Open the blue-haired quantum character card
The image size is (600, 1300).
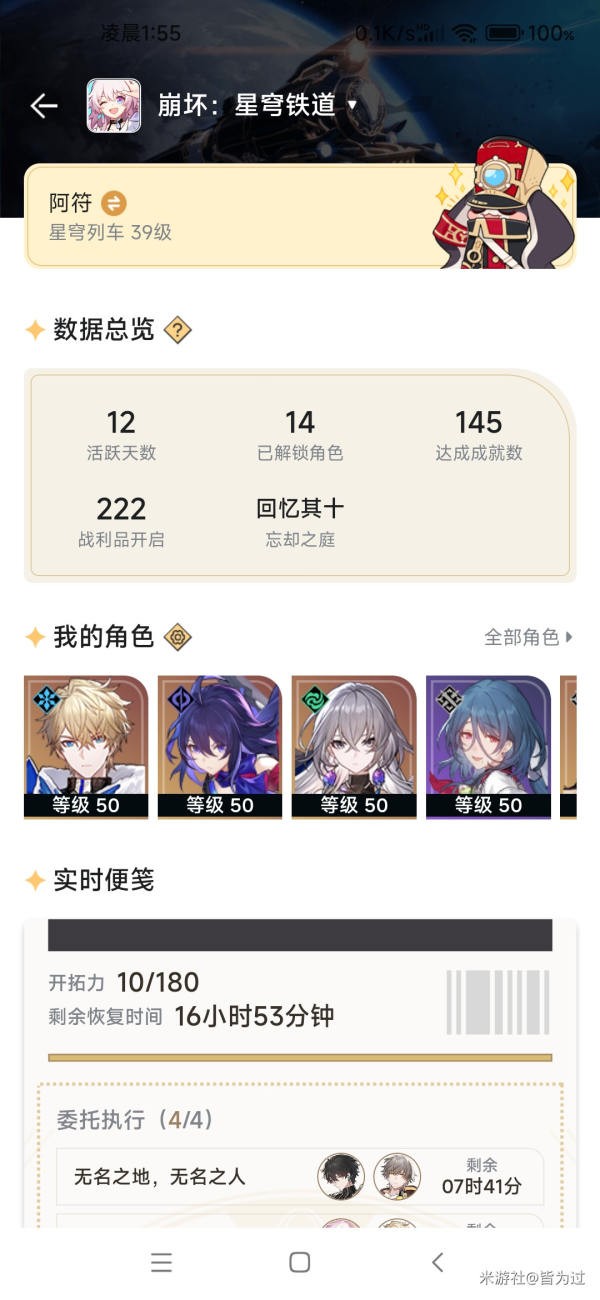[x=488, y=747]
